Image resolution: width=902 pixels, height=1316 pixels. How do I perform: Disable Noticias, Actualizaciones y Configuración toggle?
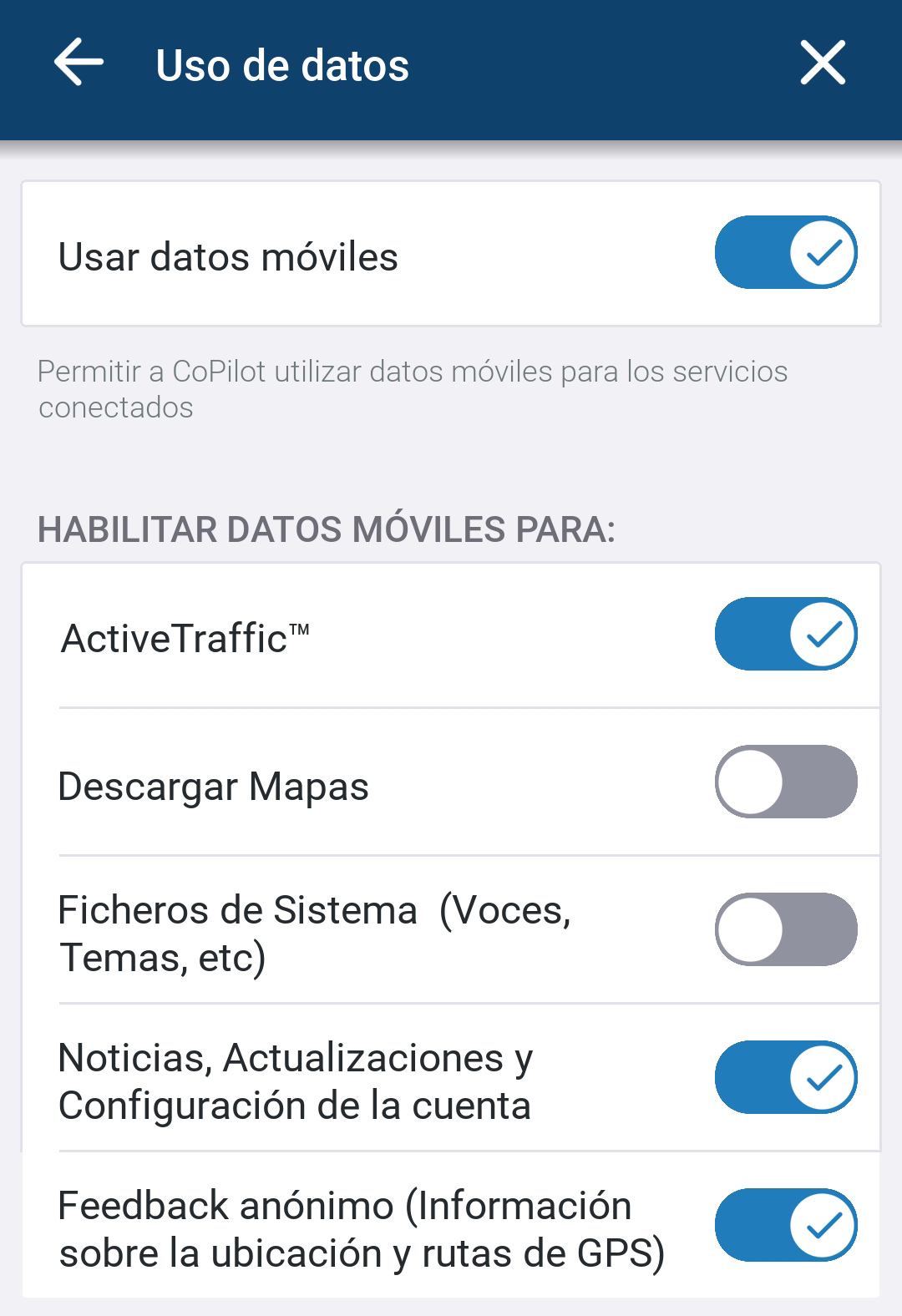pyautogui.click(x=785, y=1078)
